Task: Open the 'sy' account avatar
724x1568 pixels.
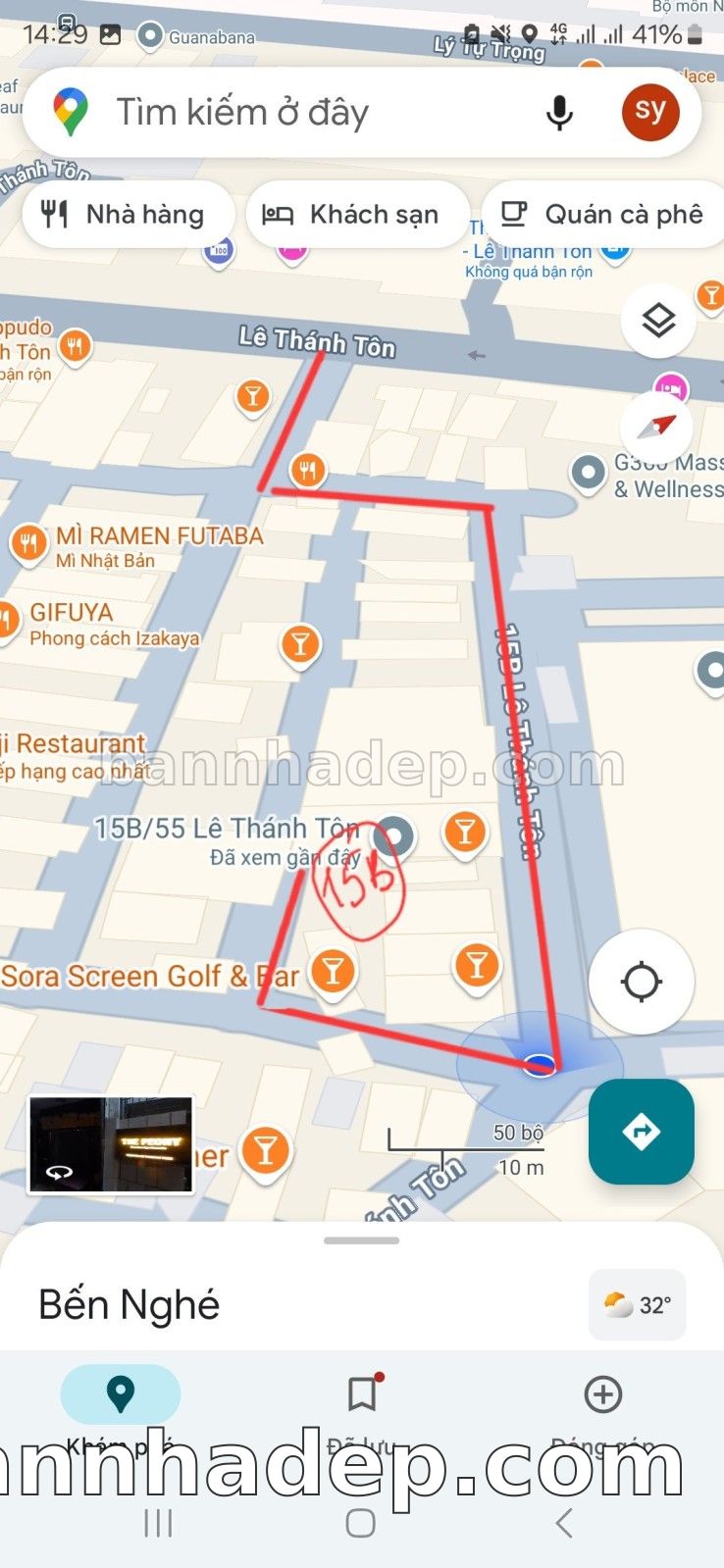Action: [x=649, y=111]
